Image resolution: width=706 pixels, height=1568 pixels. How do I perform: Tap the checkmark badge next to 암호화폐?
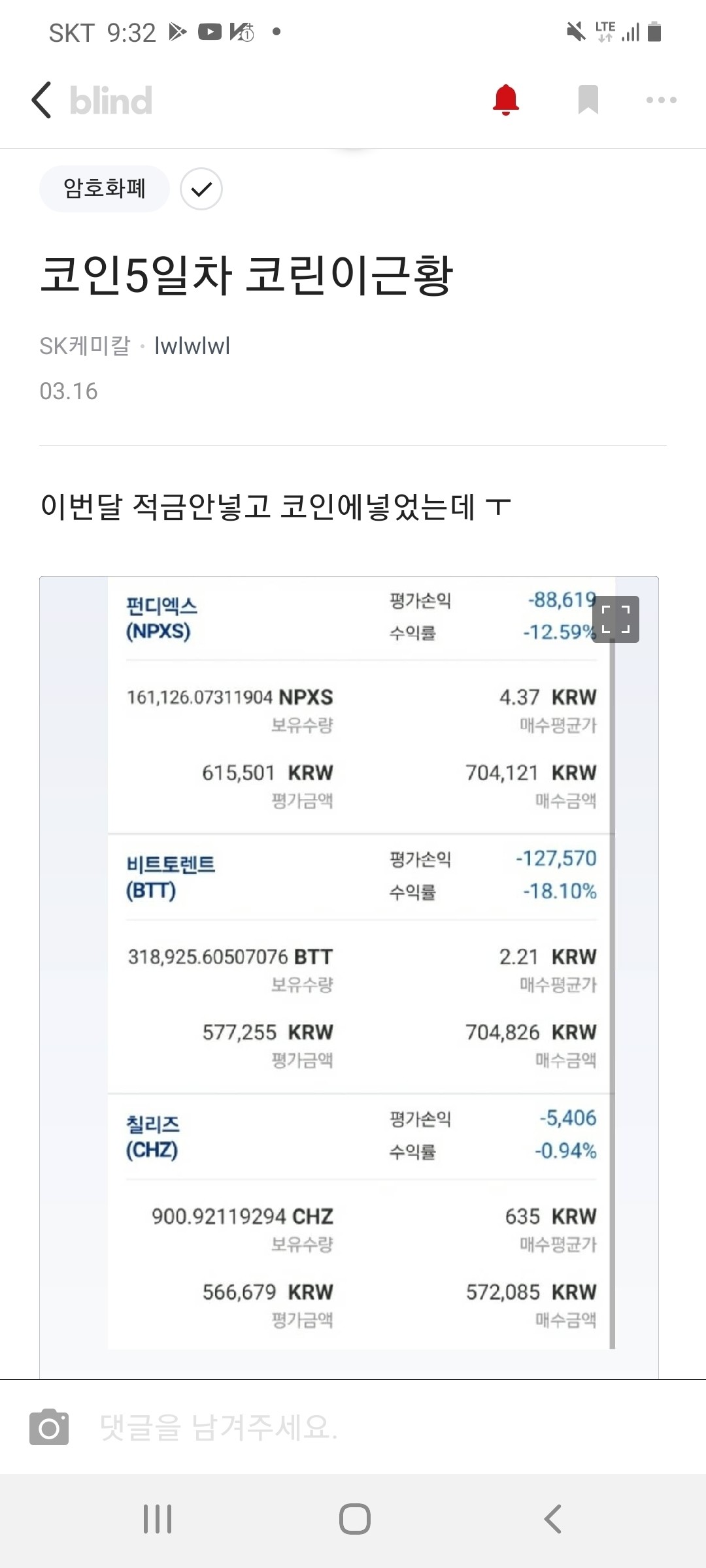[202, 189]
